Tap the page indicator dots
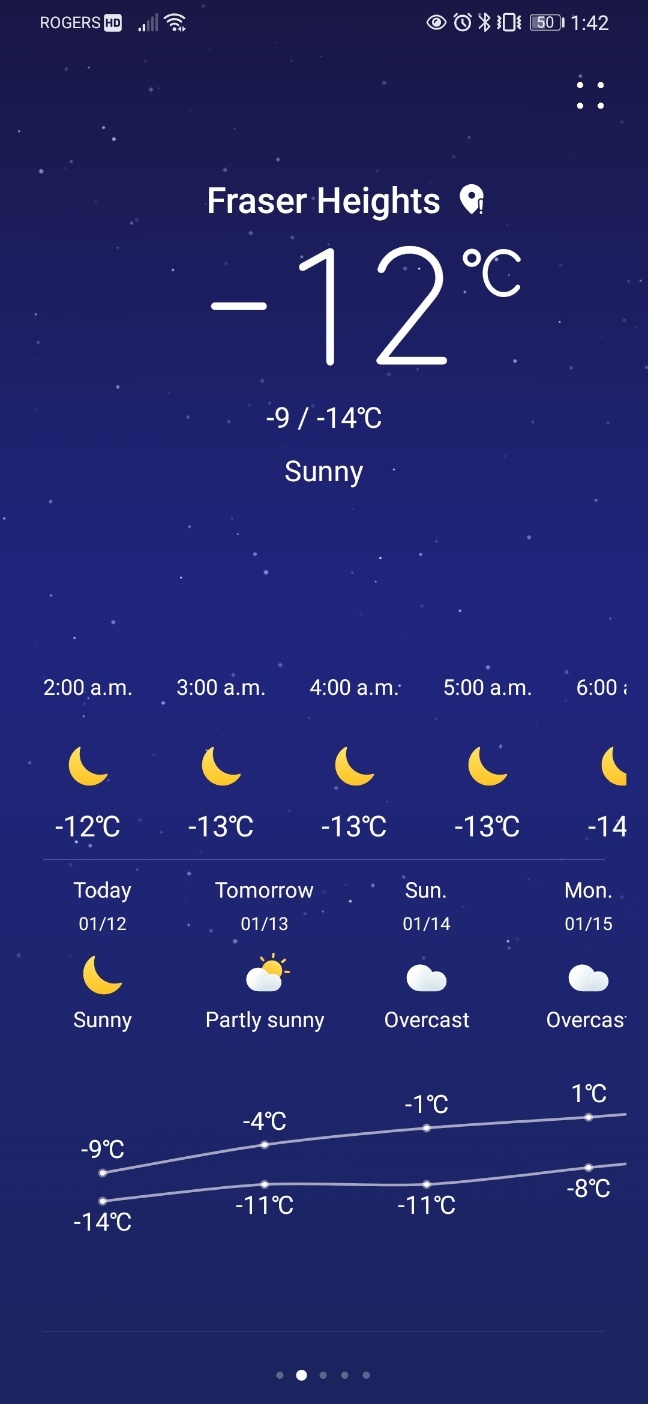 [x=323, y=1375]
